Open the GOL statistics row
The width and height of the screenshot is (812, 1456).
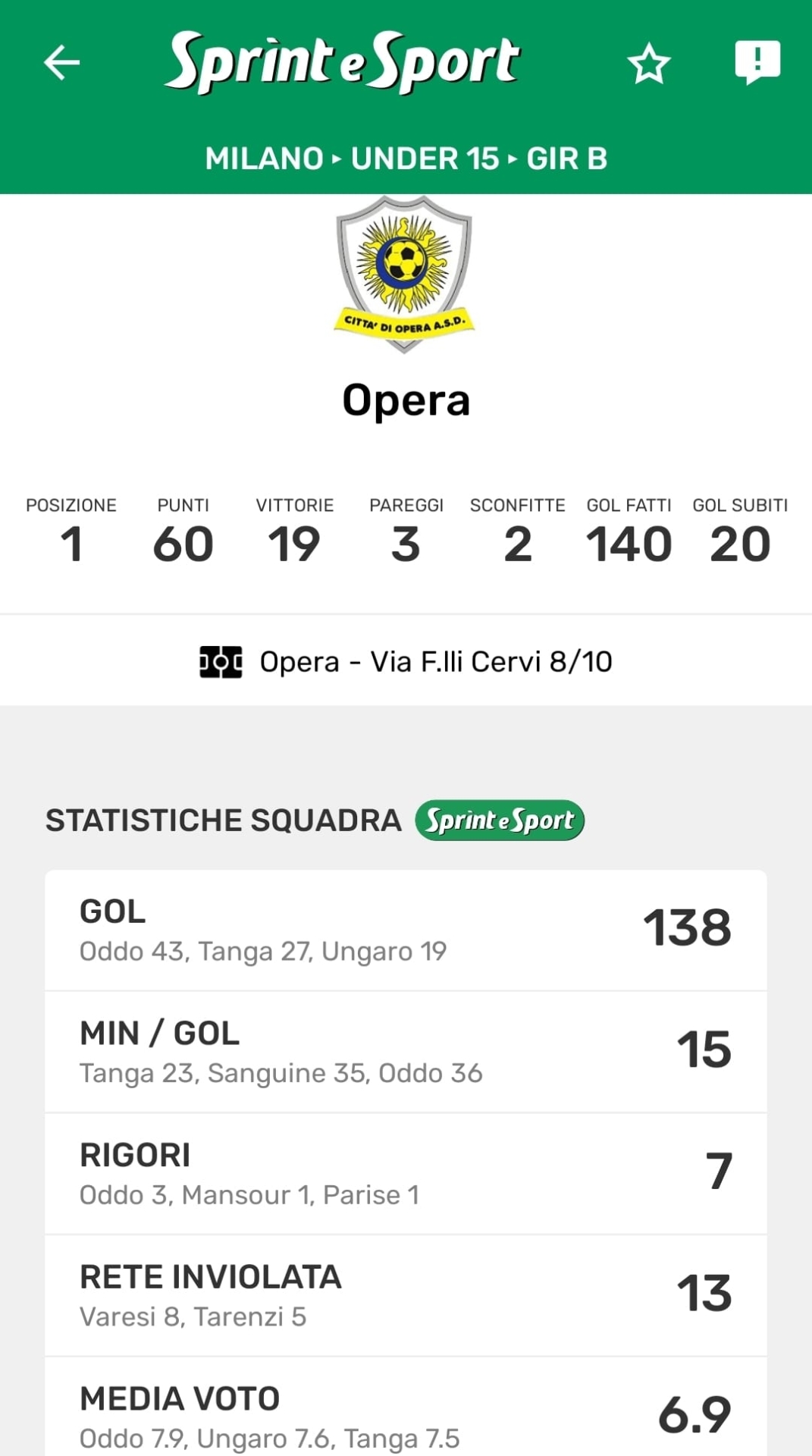406,930
